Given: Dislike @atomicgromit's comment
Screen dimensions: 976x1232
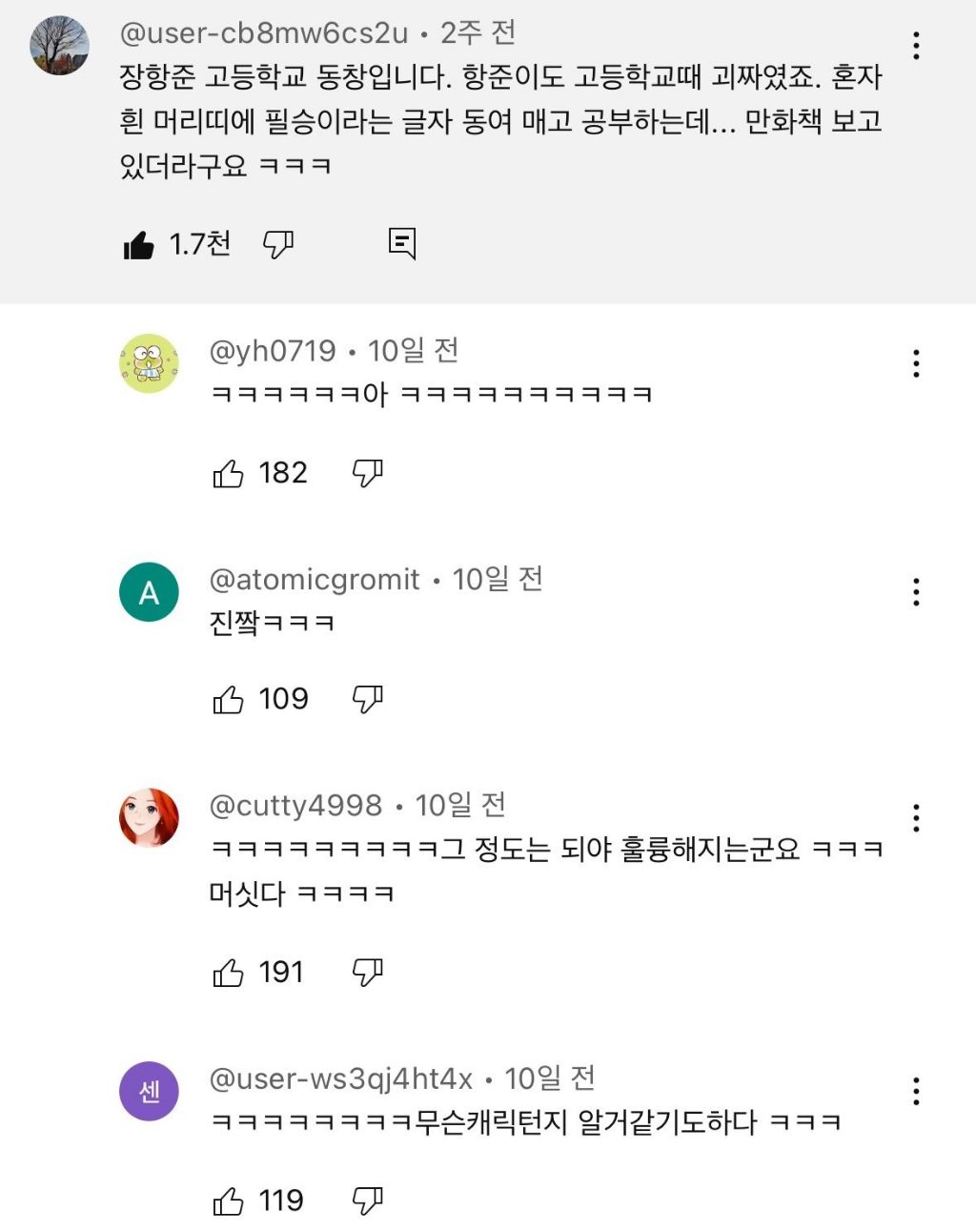Looking at the screenshot, I should click(x=367, y=698).
